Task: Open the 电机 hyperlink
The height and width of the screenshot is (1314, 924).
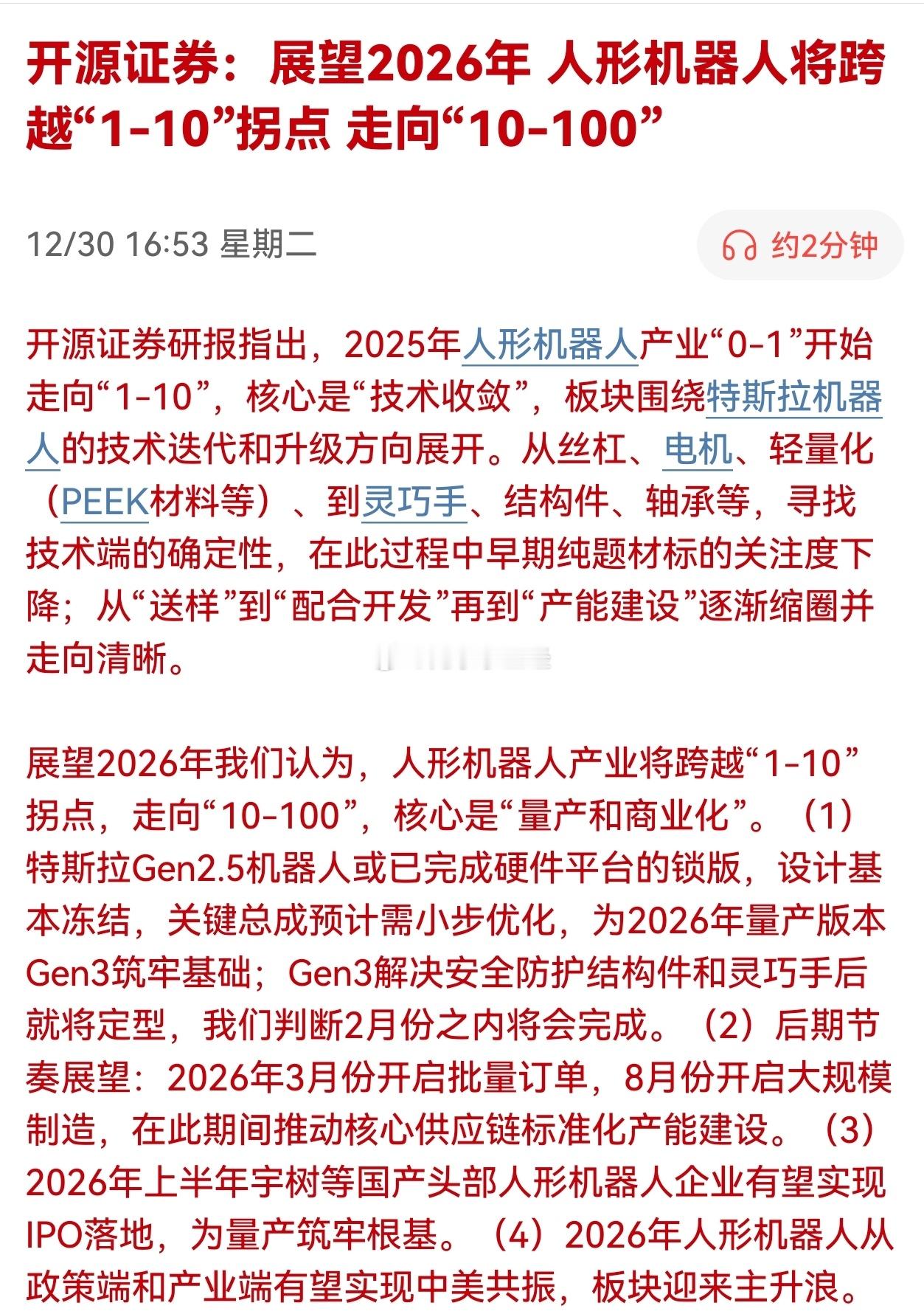Action: [x=698, y=454]
